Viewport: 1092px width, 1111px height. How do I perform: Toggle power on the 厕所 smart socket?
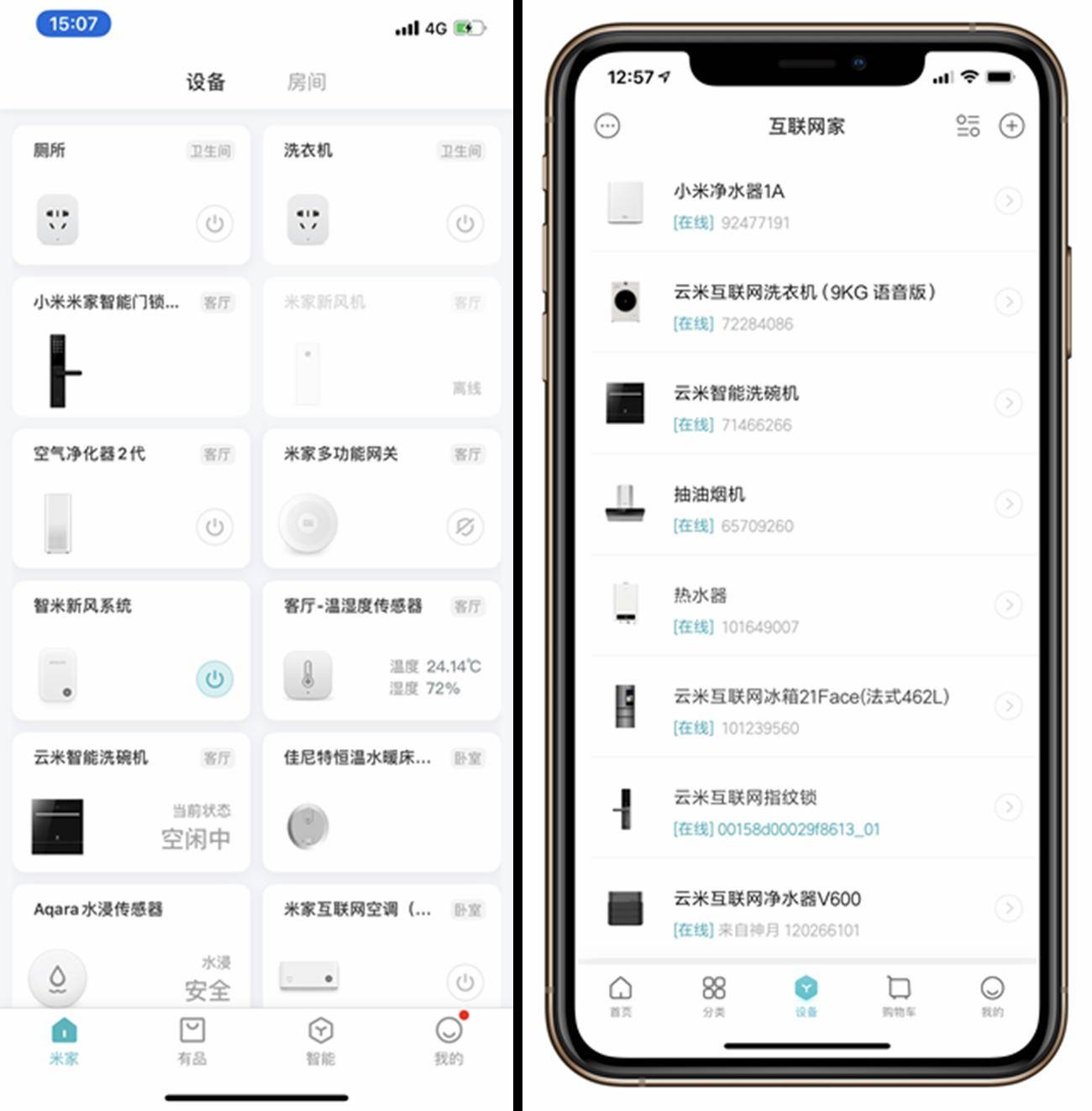[214, 224]
